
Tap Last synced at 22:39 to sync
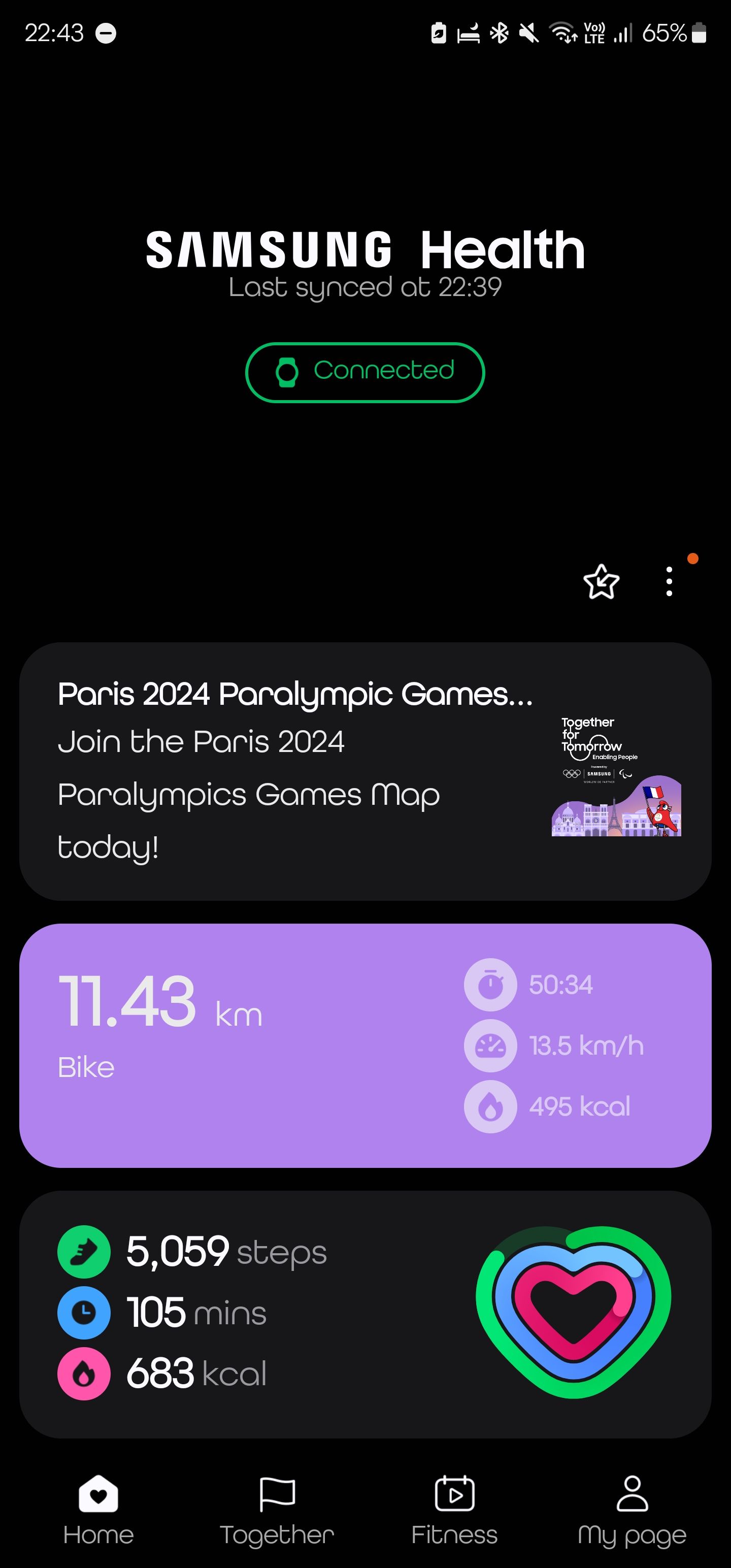click(x=364, y=287)
